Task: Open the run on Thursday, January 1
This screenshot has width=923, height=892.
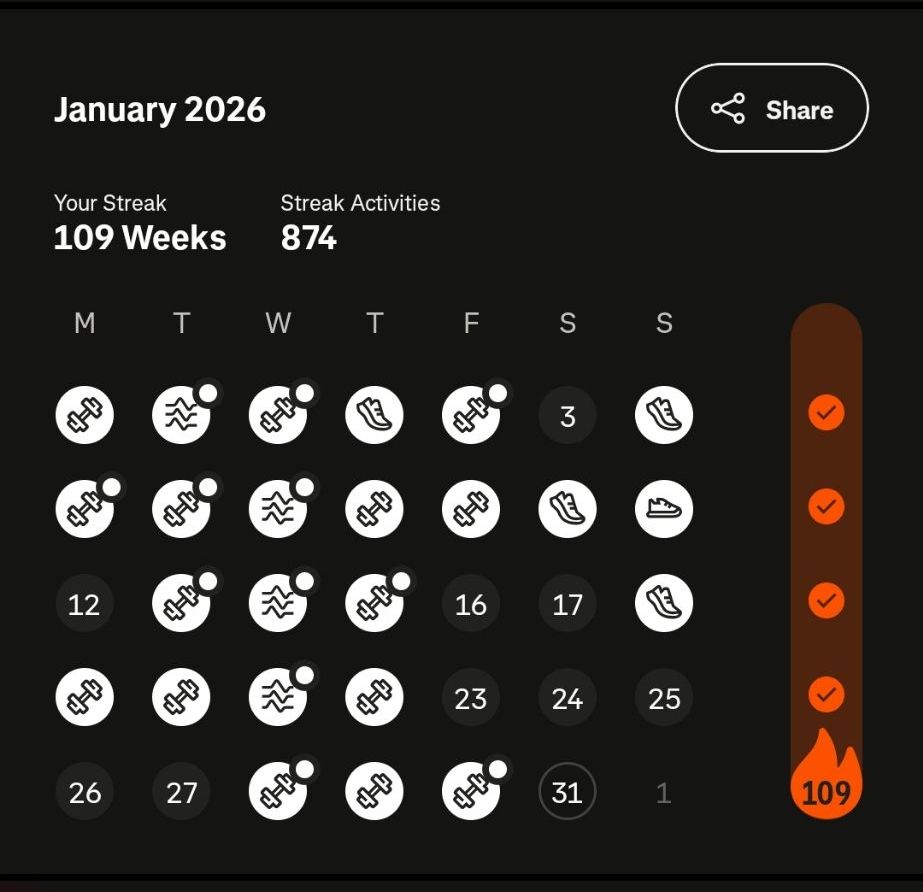Action: pyautogui.click(x=374, y=415)
